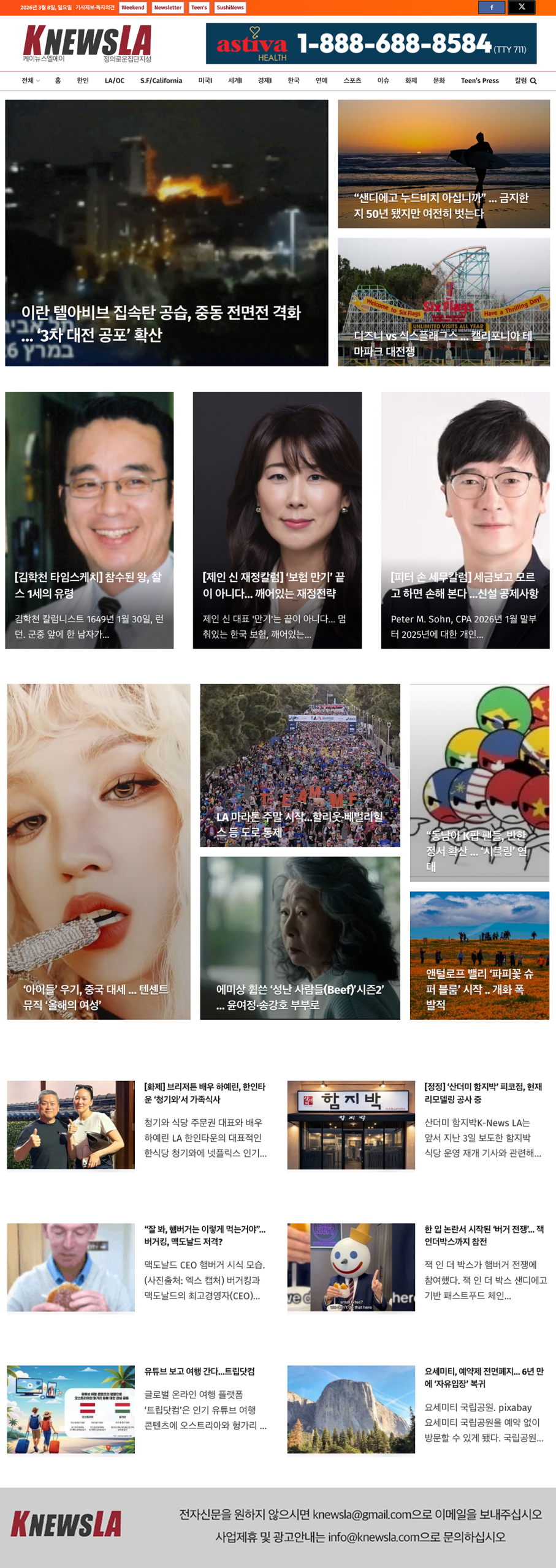Tap the astiva Health banner ad
Screen dimensions: 556x1568
(371, 43)
